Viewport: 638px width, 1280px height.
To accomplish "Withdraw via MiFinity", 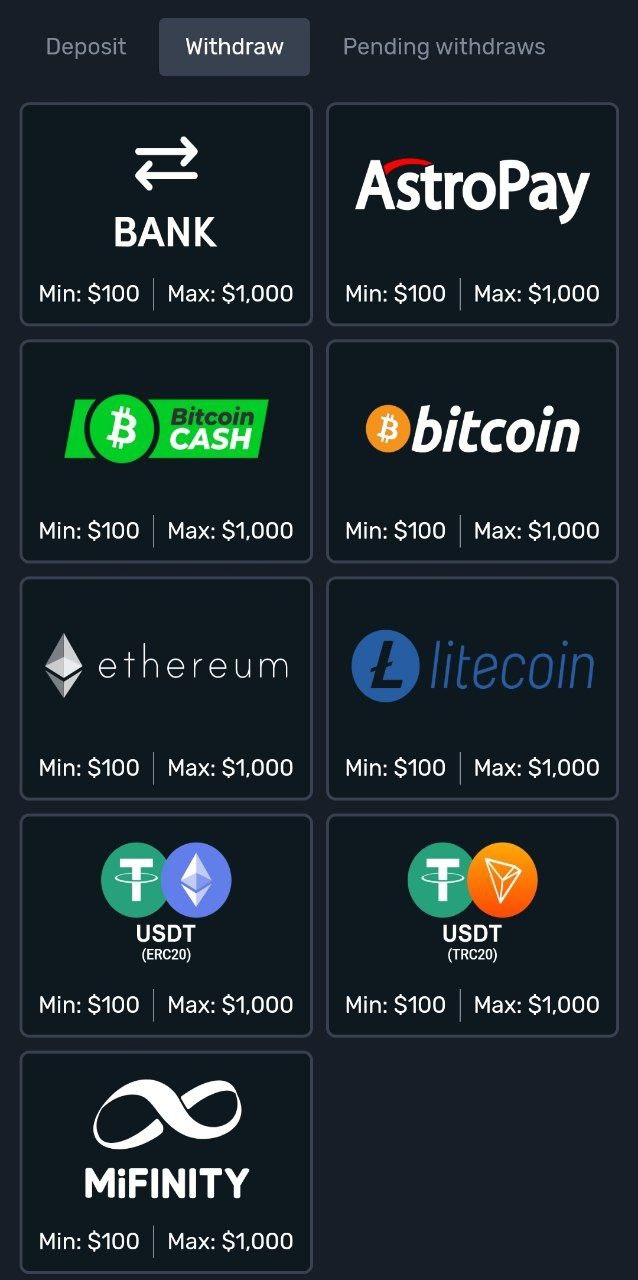I will [x=166, y=1162].
